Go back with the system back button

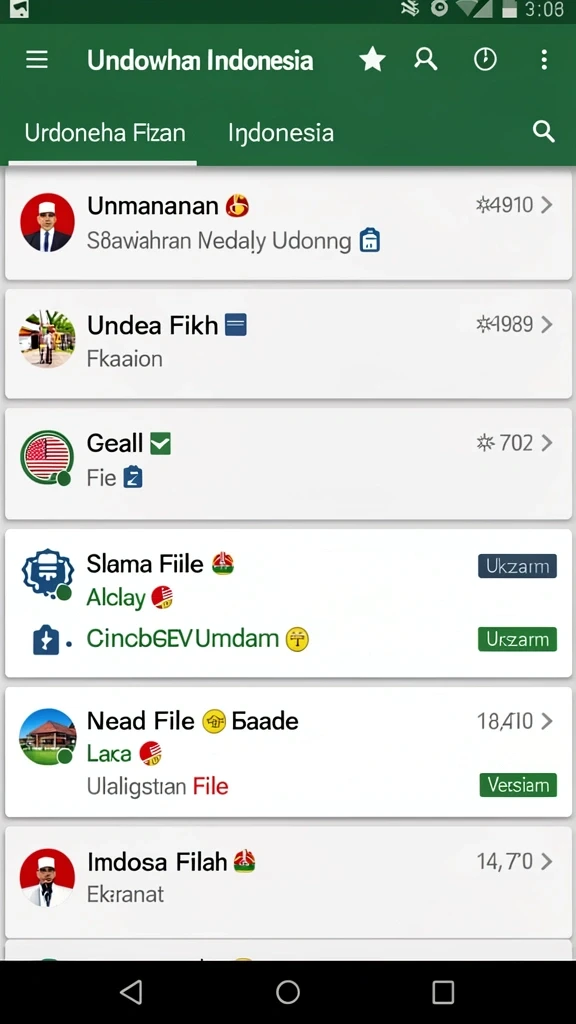coord(131,992)
